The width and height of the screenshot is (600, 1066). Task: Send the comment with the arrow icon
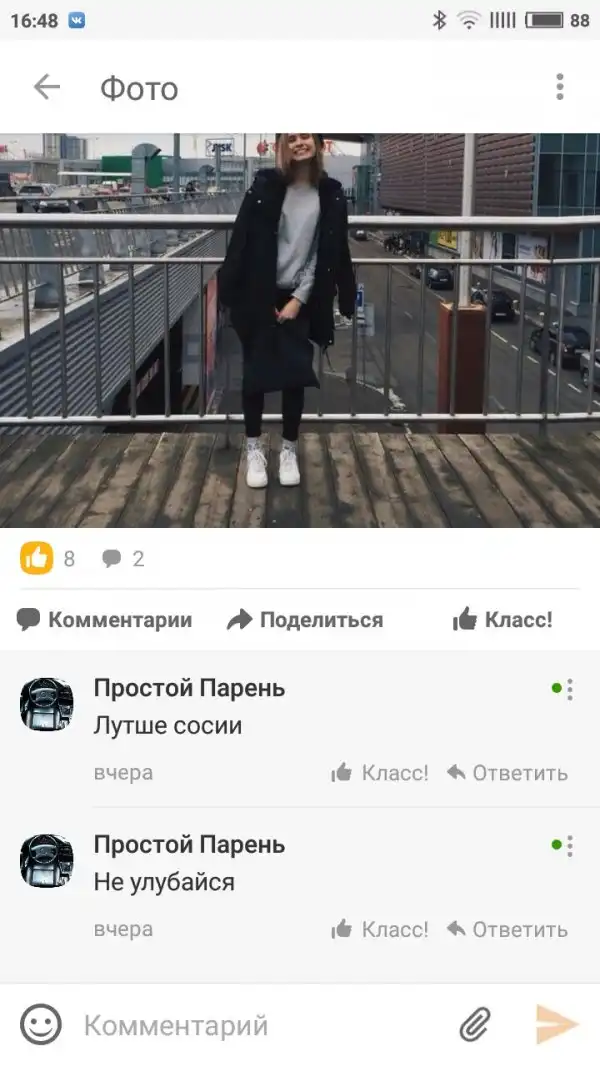(x=556, y=1025)
